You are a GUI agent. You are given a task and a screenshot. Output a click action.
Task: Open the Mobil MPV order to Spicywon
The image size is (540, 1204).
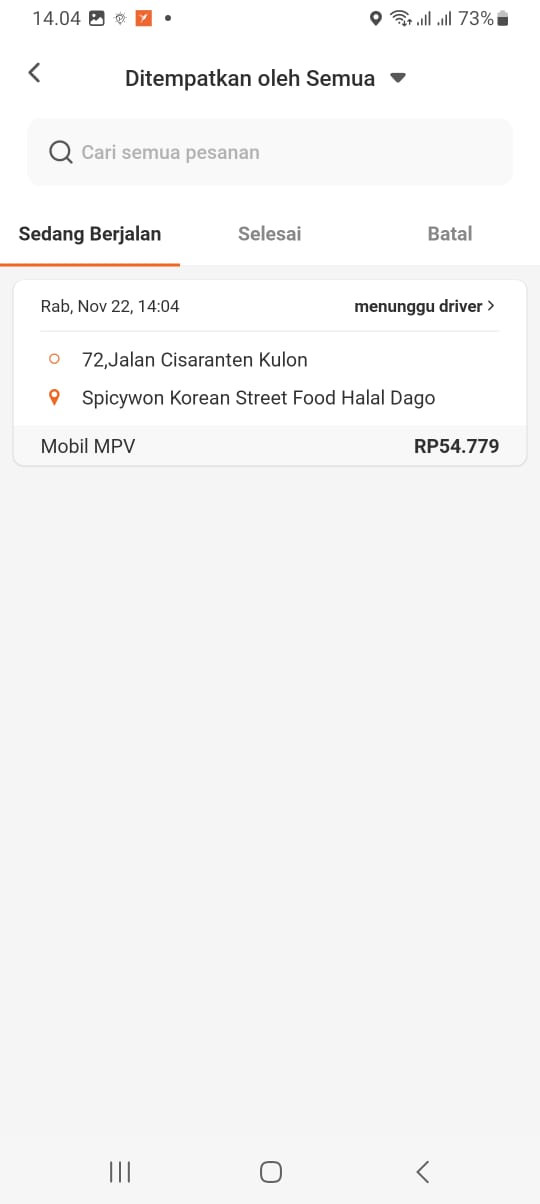click(270, 373)
